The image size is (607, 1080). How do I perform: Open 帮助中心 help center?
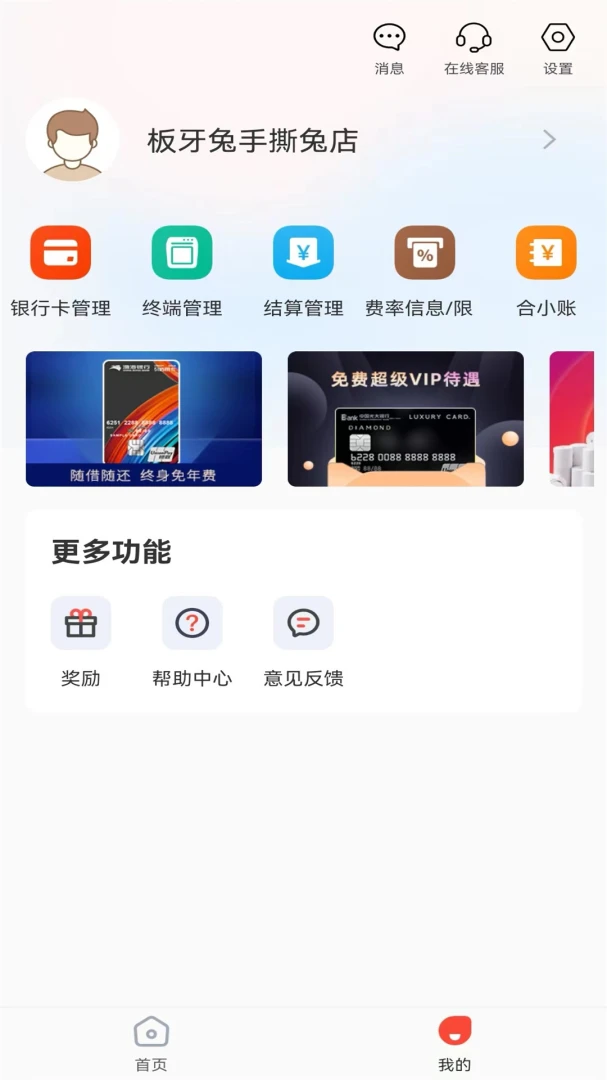tap(192, 642)
